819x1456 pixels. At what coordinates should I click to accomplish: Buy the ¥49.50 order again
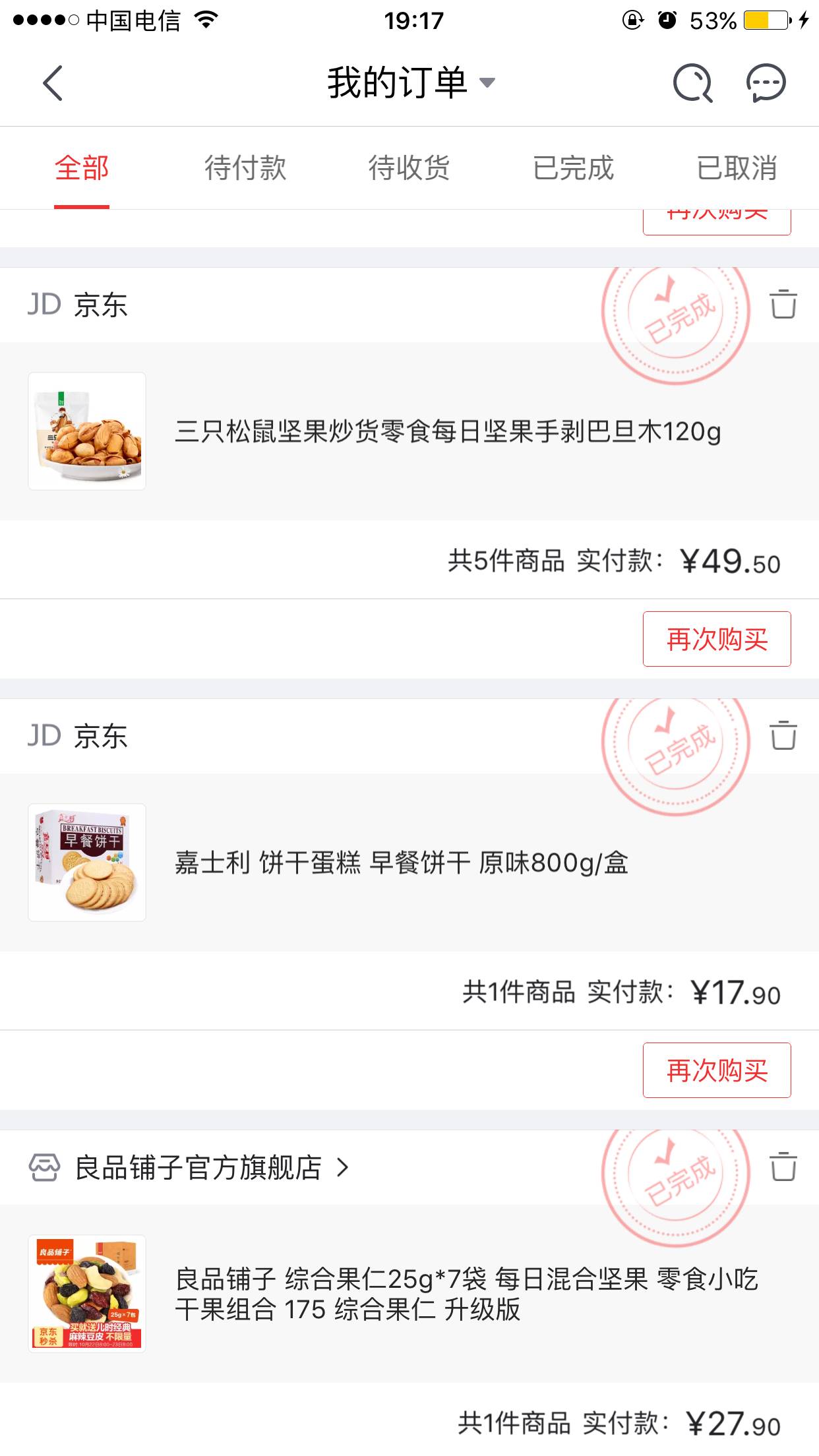click(x=717, y=639)
